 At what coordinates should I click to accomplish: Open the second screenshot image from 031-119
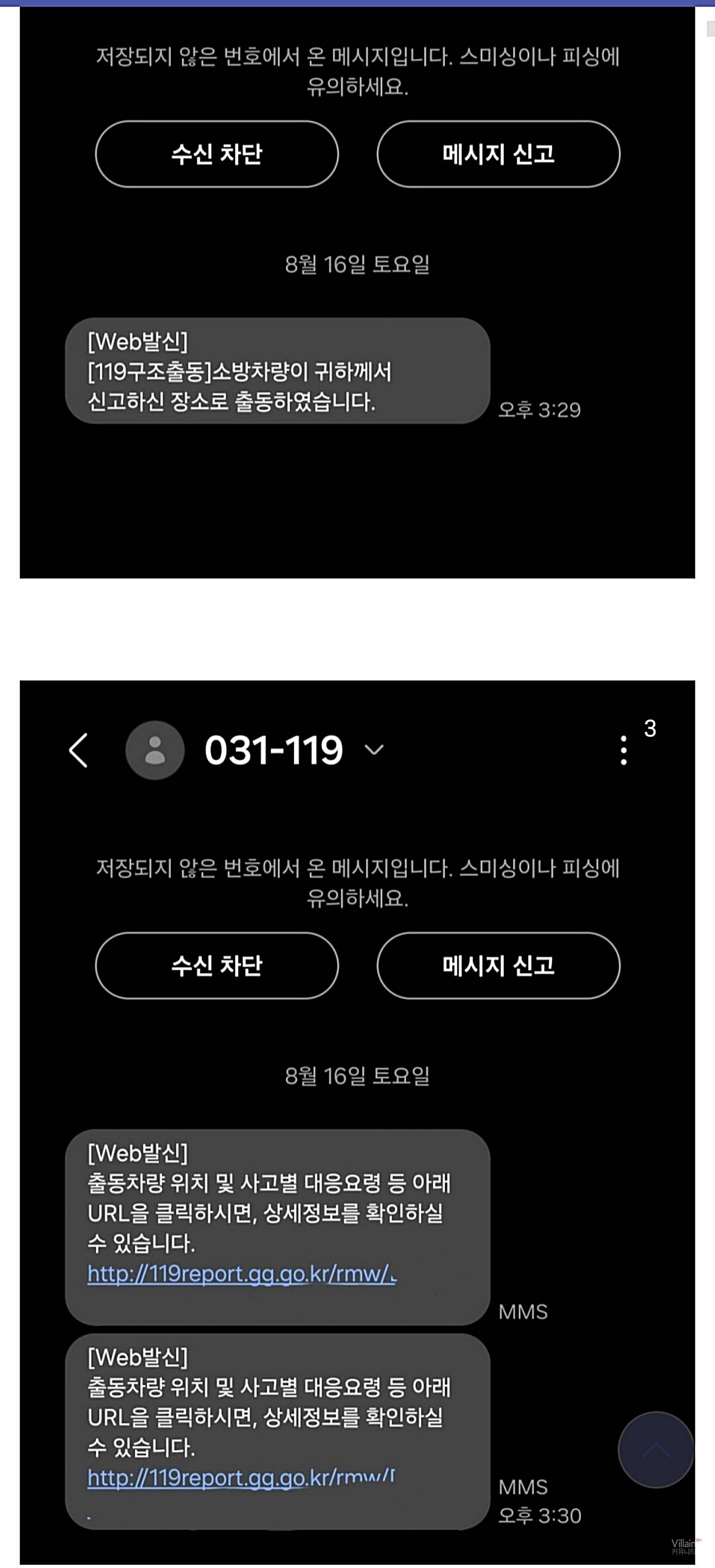click(x=357, y=1120)
